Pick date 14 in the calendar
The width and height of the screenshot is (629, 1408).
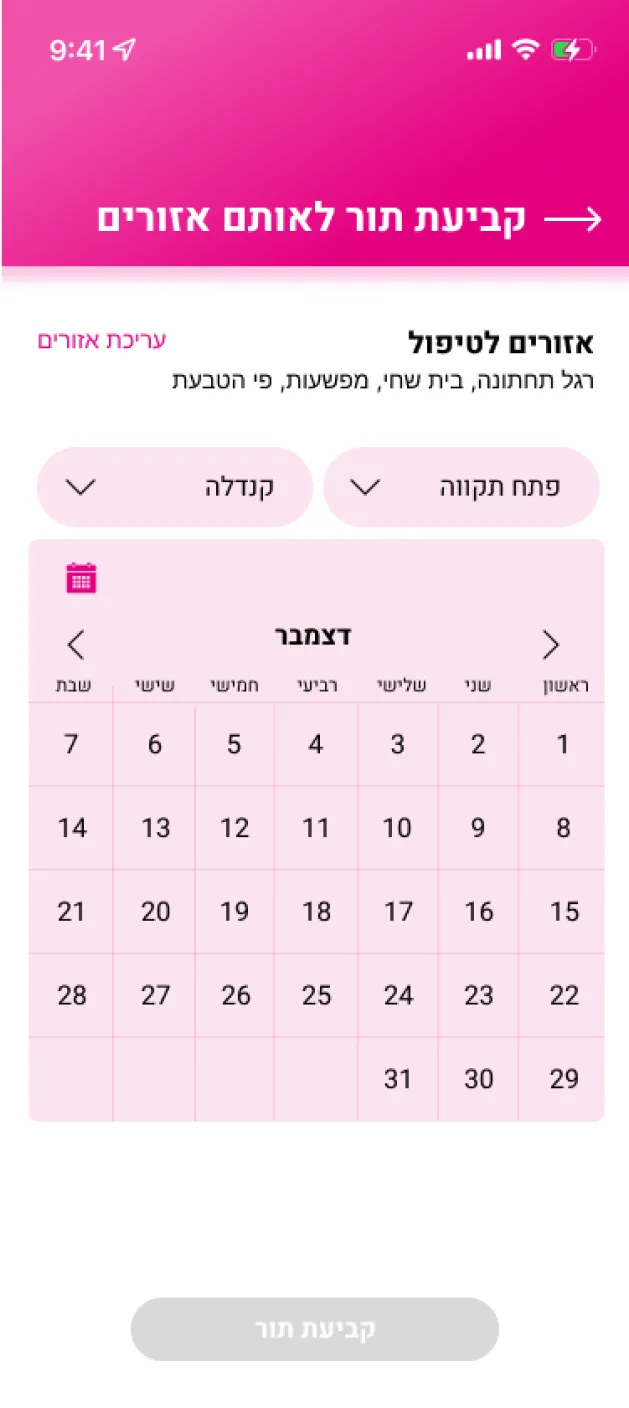pyautogui.click(x=72, y=828)
